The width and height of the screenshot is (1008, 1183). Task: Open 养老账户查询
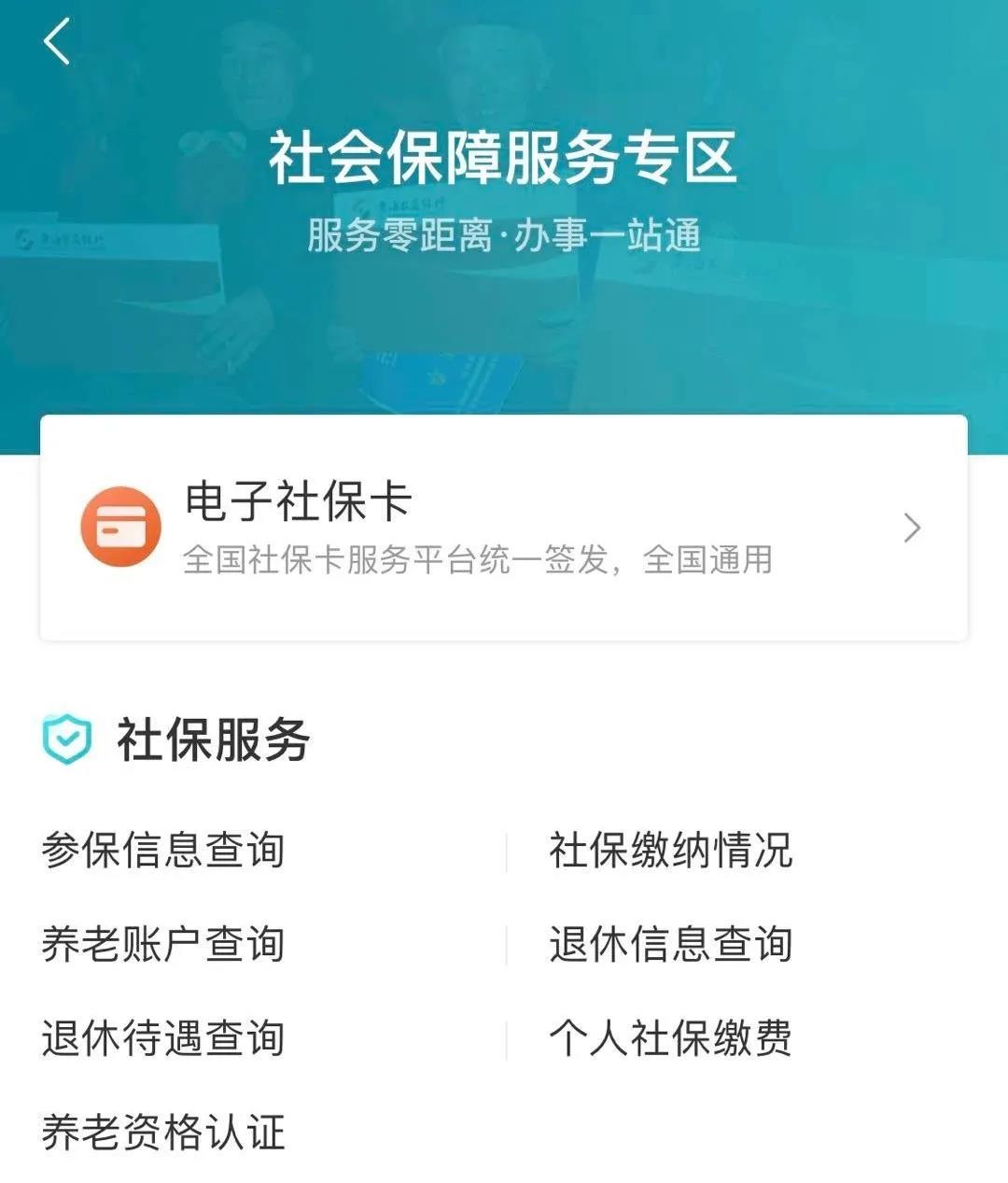[x=163, y=944]
